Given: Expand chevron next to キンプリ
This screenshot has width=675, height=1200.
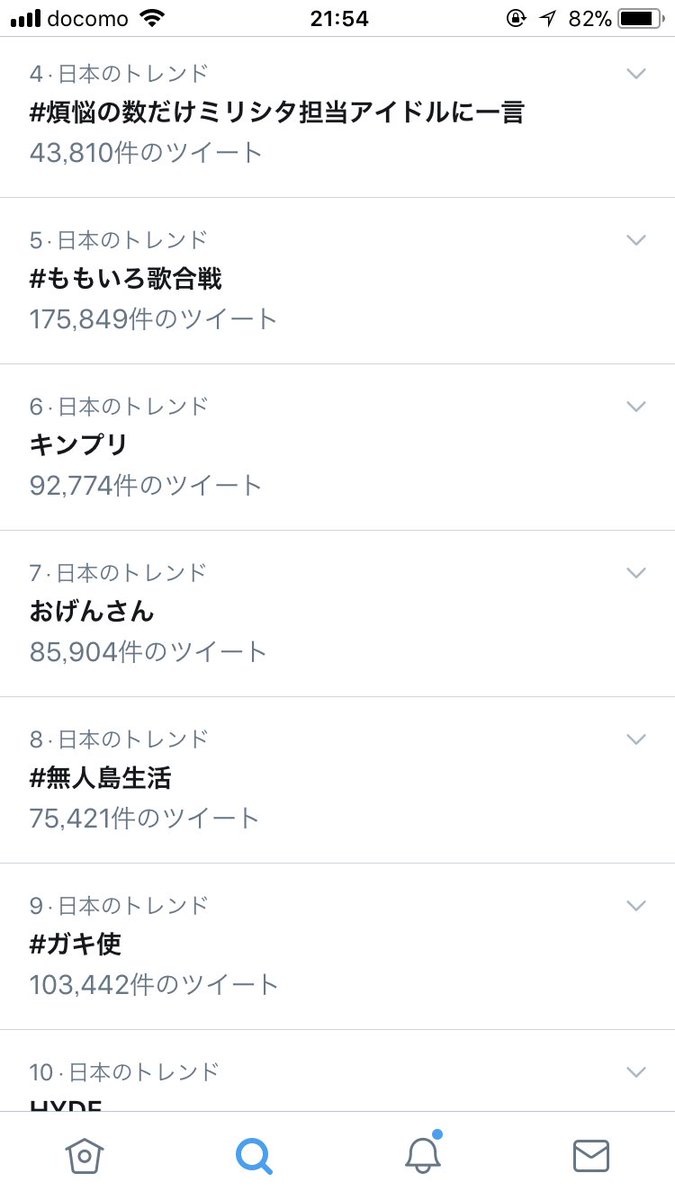Looking at the screenshot, I should click(x=636, y=406).
